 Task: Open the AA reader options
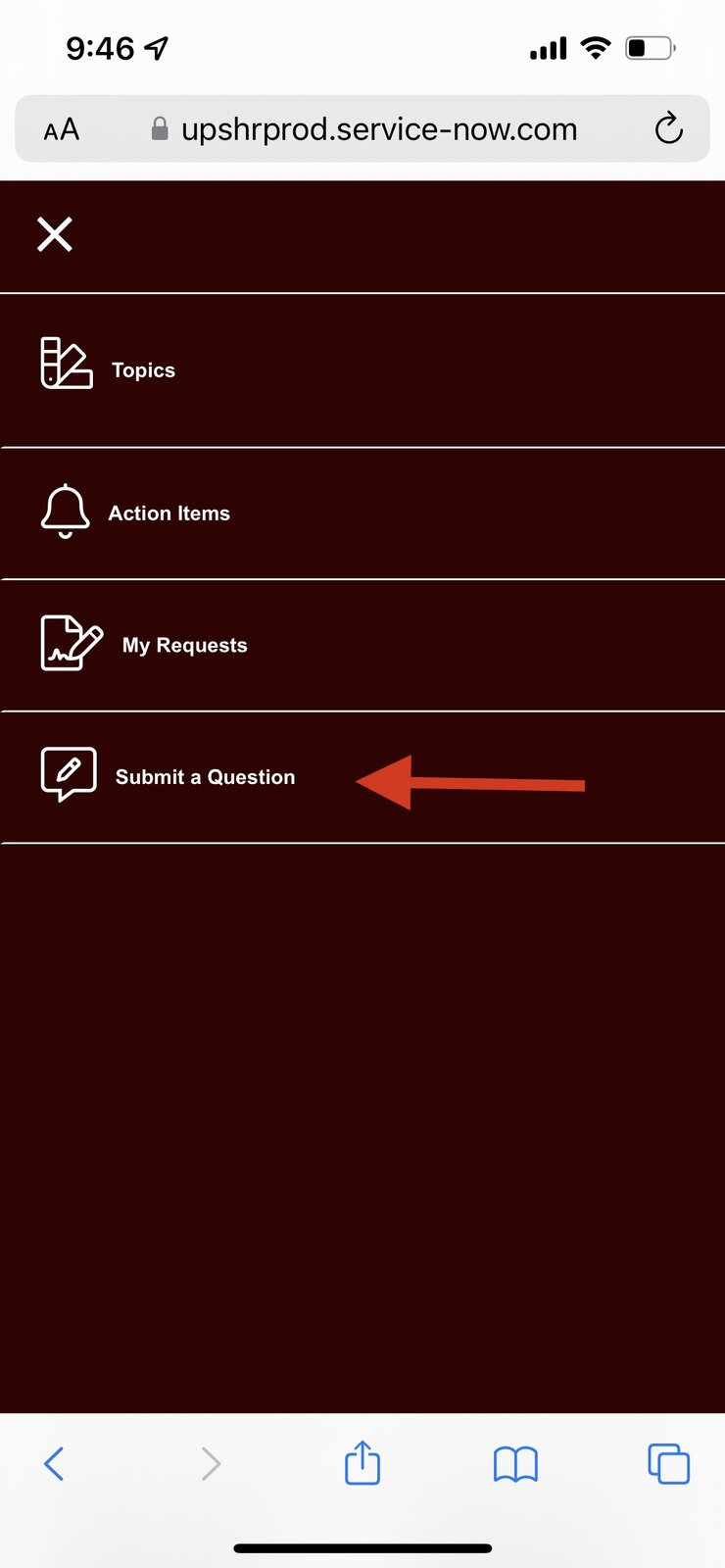(x=62, y=129)
